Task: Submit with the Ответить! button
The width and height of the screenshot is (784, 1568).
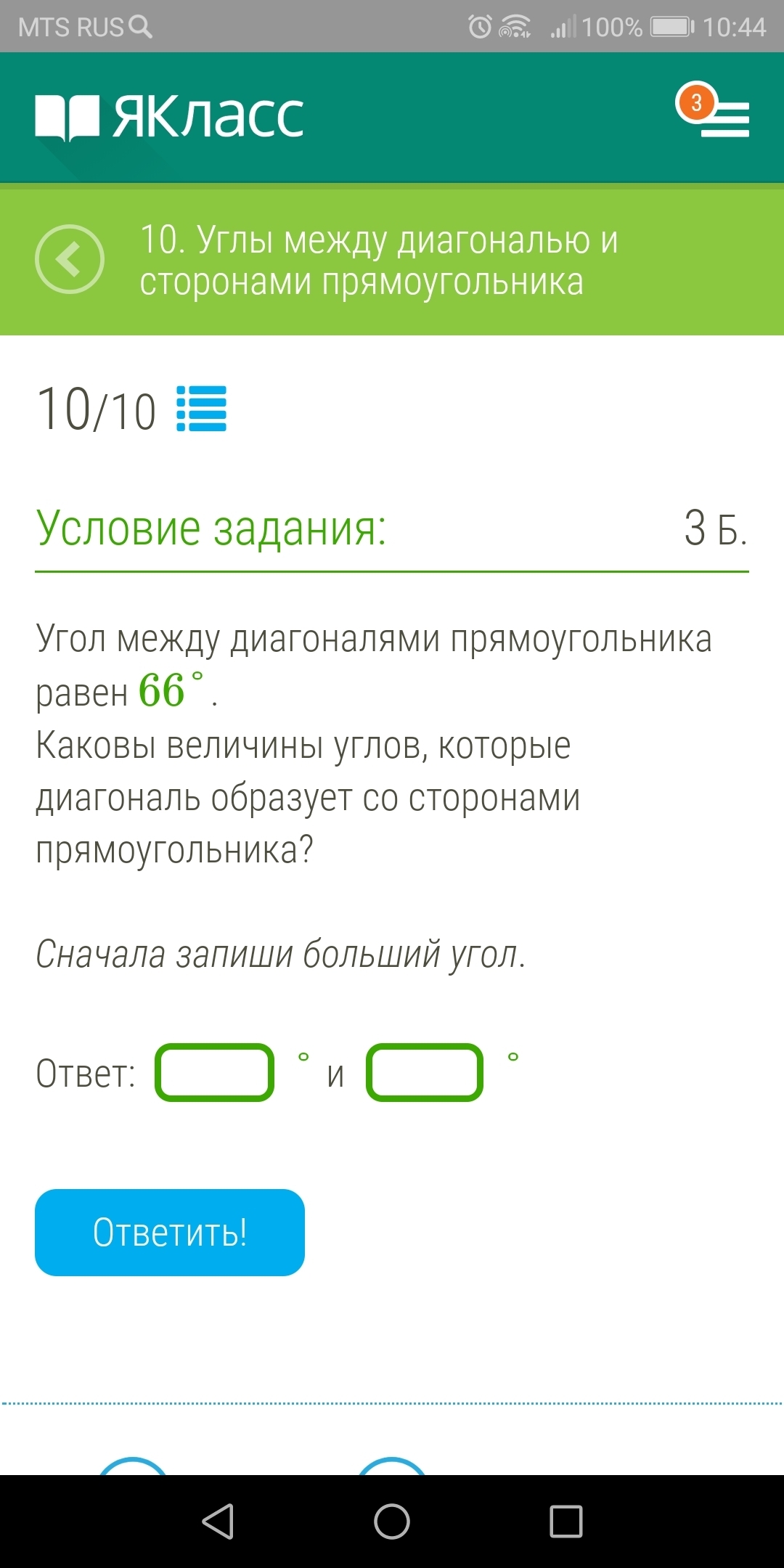Action: (170, 1232)
